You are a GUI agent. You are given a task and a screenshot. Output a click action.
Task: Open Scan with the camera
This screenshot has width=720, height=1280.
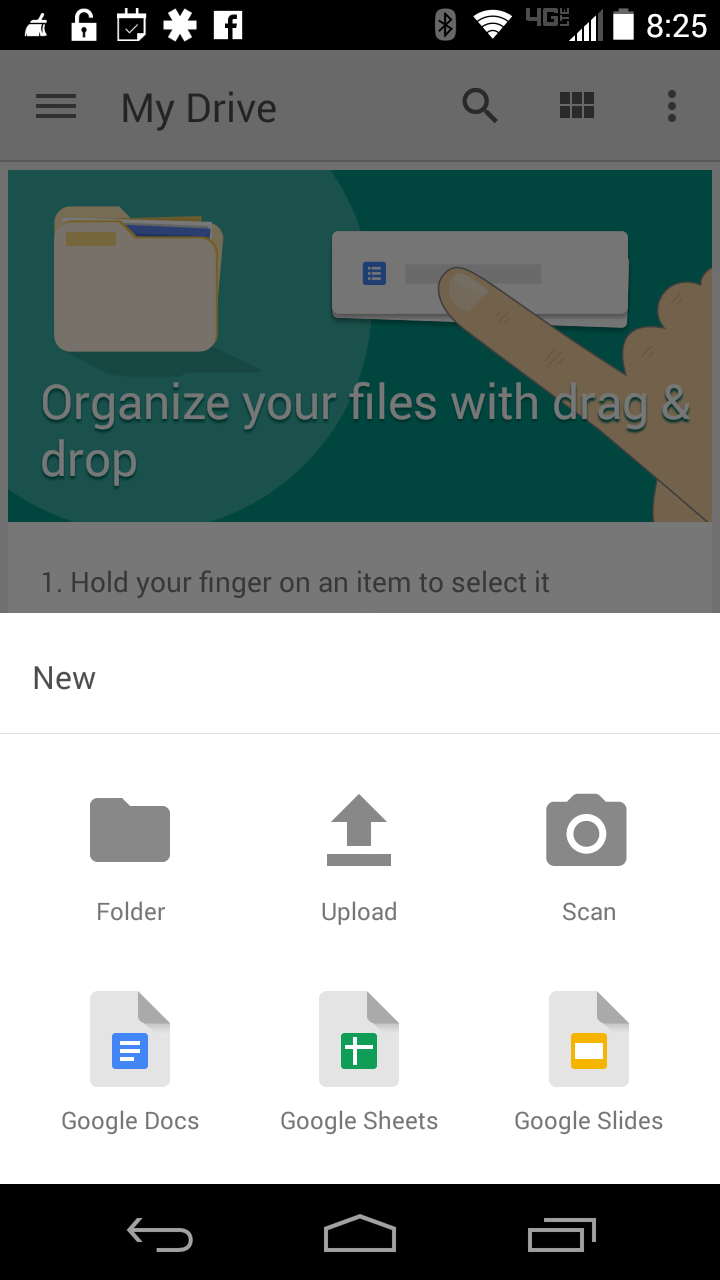click(x=588, y=859)
